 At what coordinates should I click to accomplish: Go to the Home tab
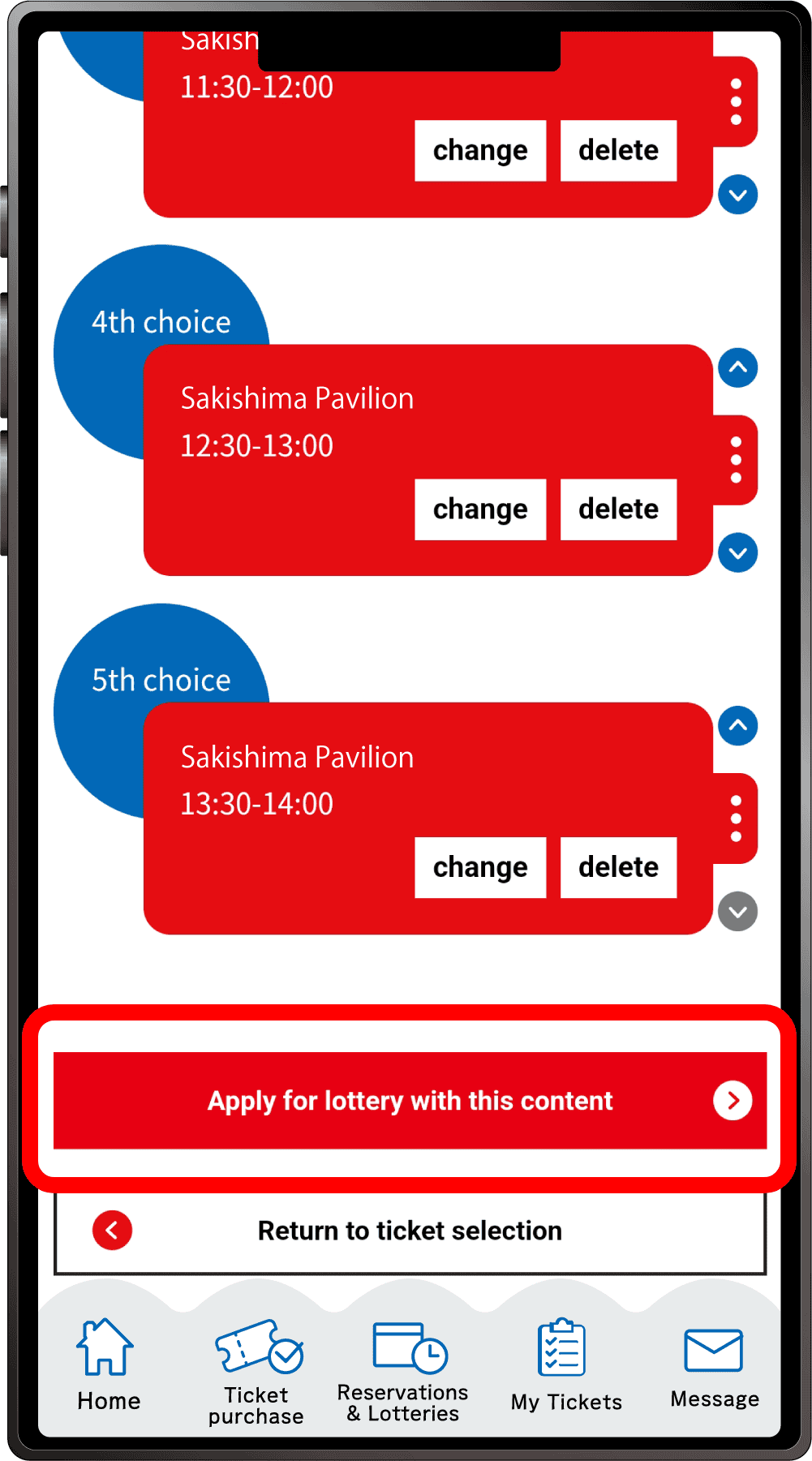tap(108, 1365)
